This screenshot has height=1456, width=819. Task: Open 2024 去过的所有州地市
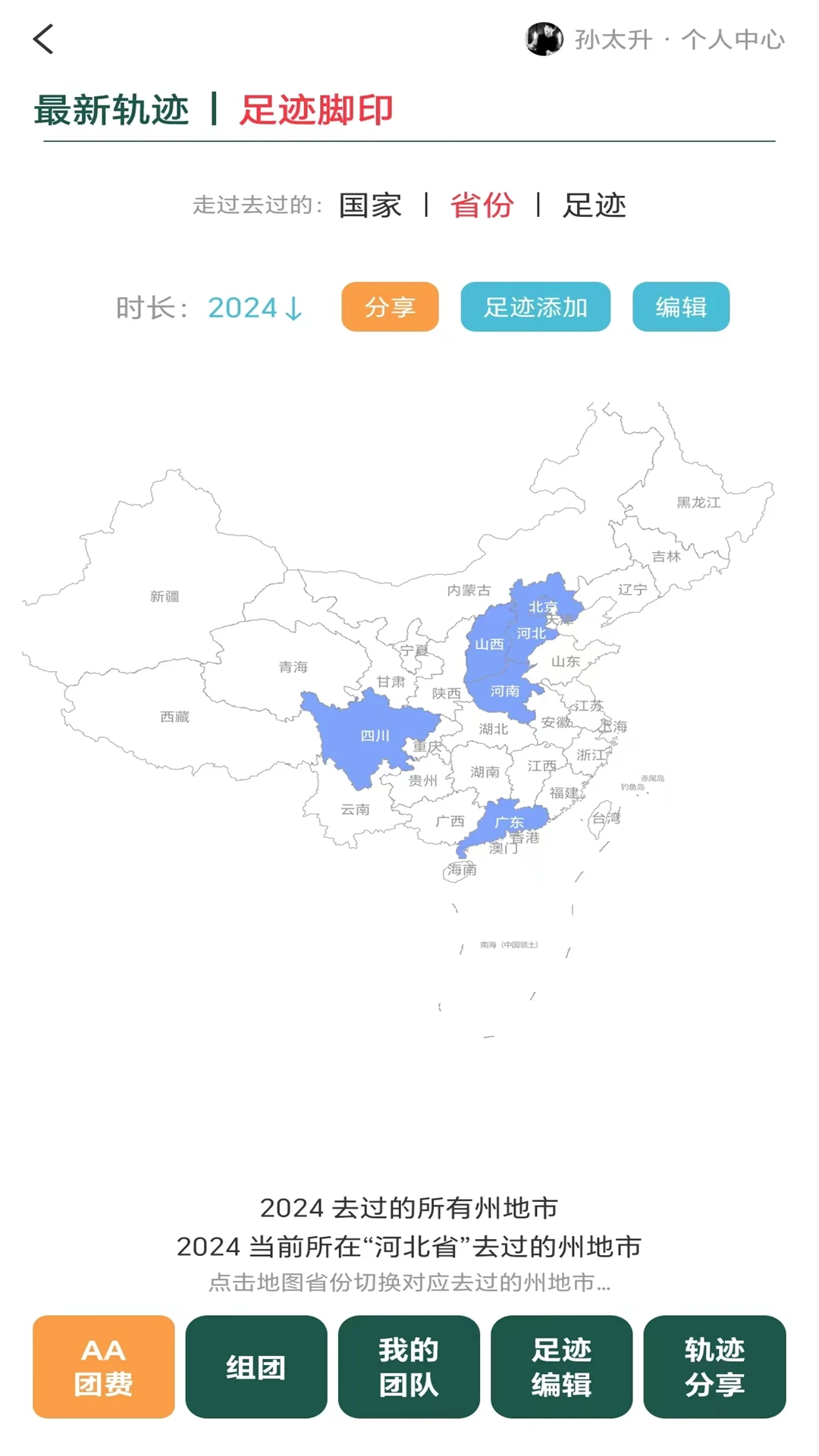pyautogui.click(x=409, y=1208)
